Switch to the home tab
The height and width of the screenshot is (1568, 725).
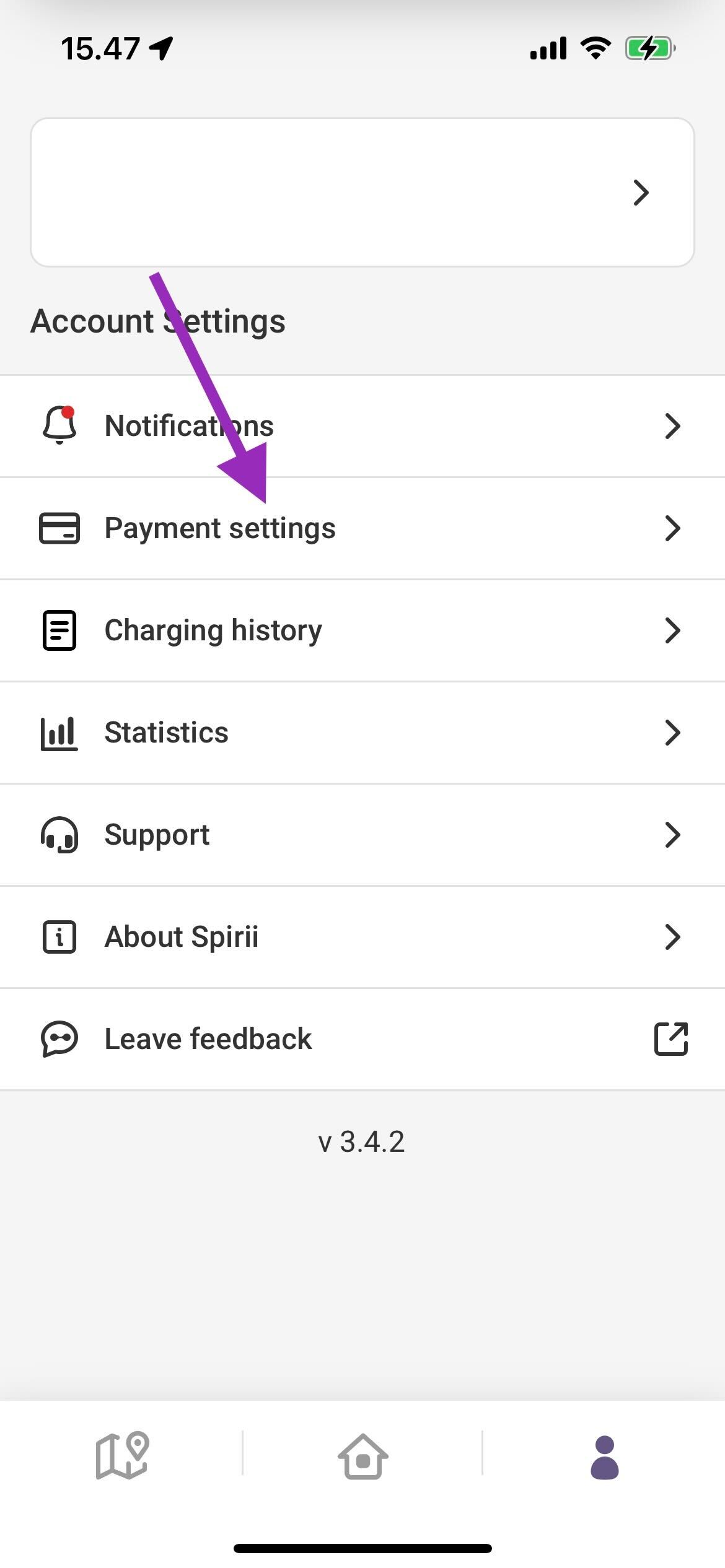[362, 1455]
